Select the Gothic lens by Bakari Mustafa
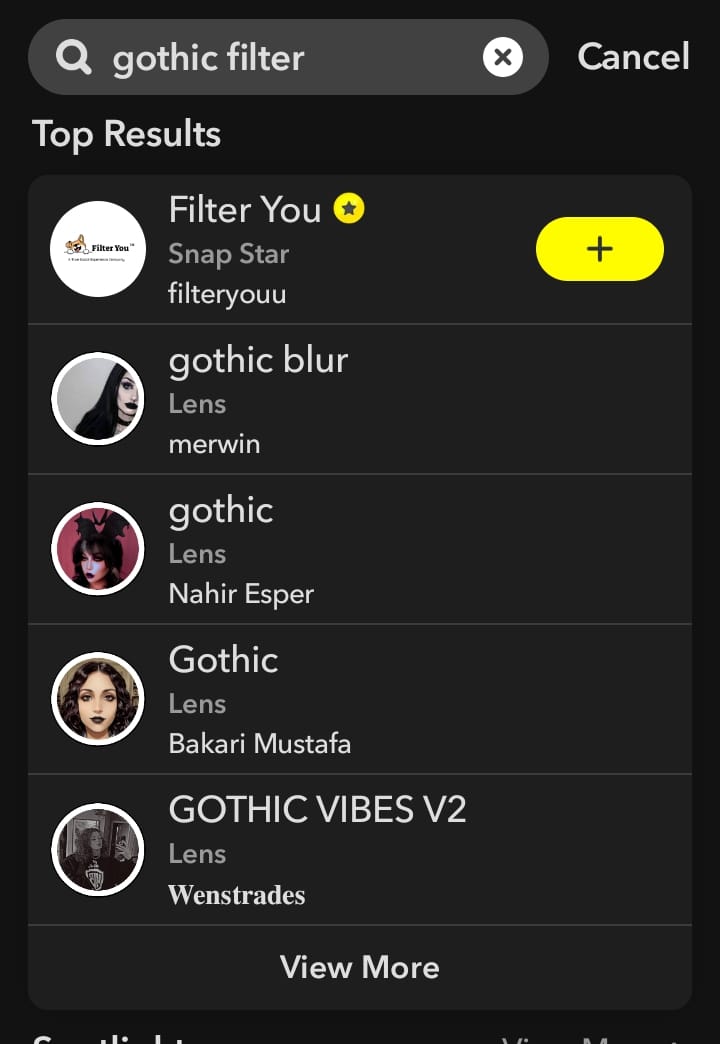720x1044 pixels. coord(223,660)
